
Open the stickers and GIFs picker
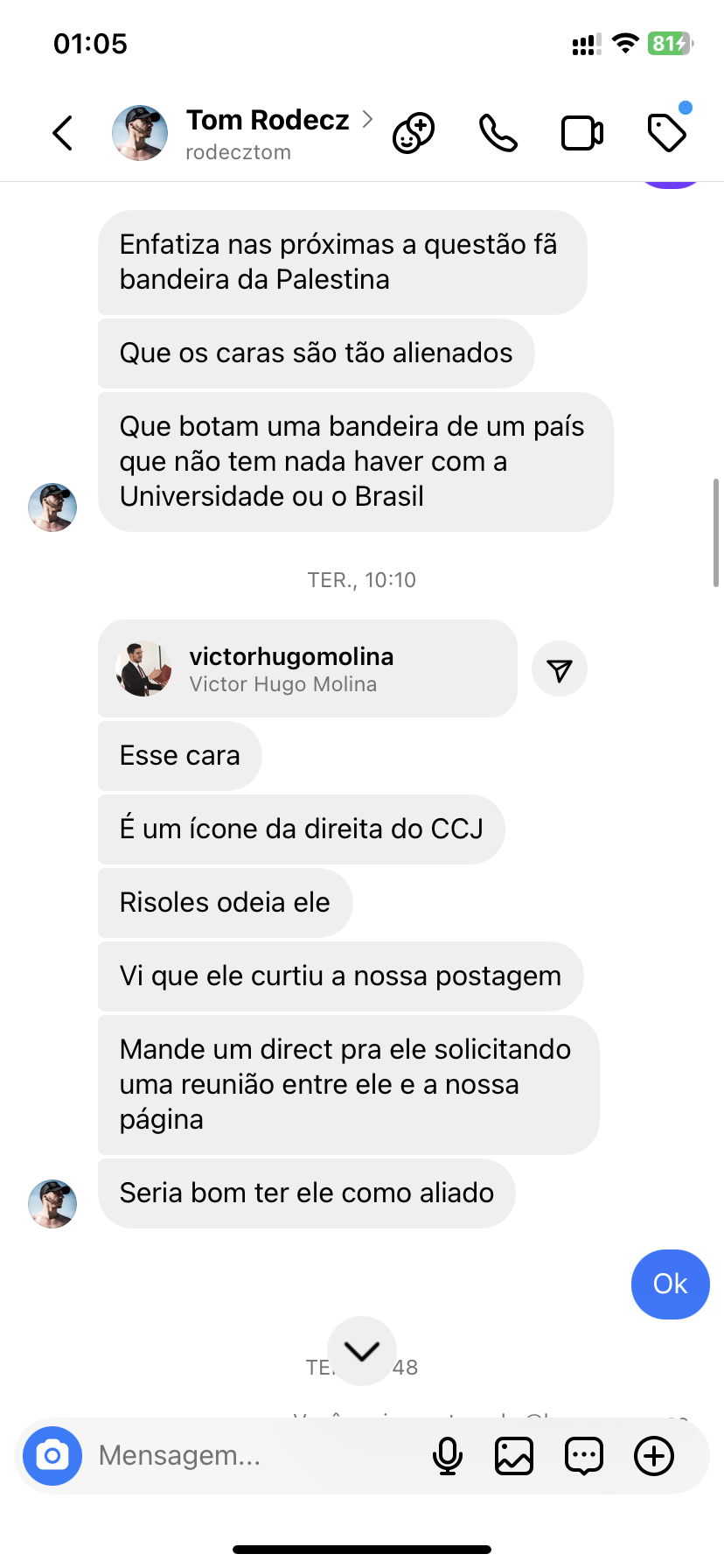tap(583, 1456)
